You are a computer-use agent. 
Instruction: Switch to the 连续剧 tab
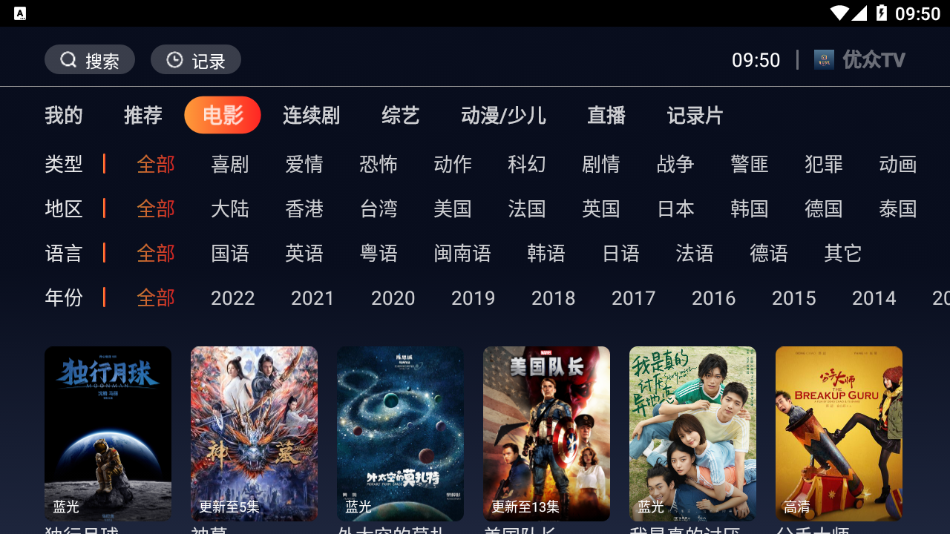click(311, 115)
